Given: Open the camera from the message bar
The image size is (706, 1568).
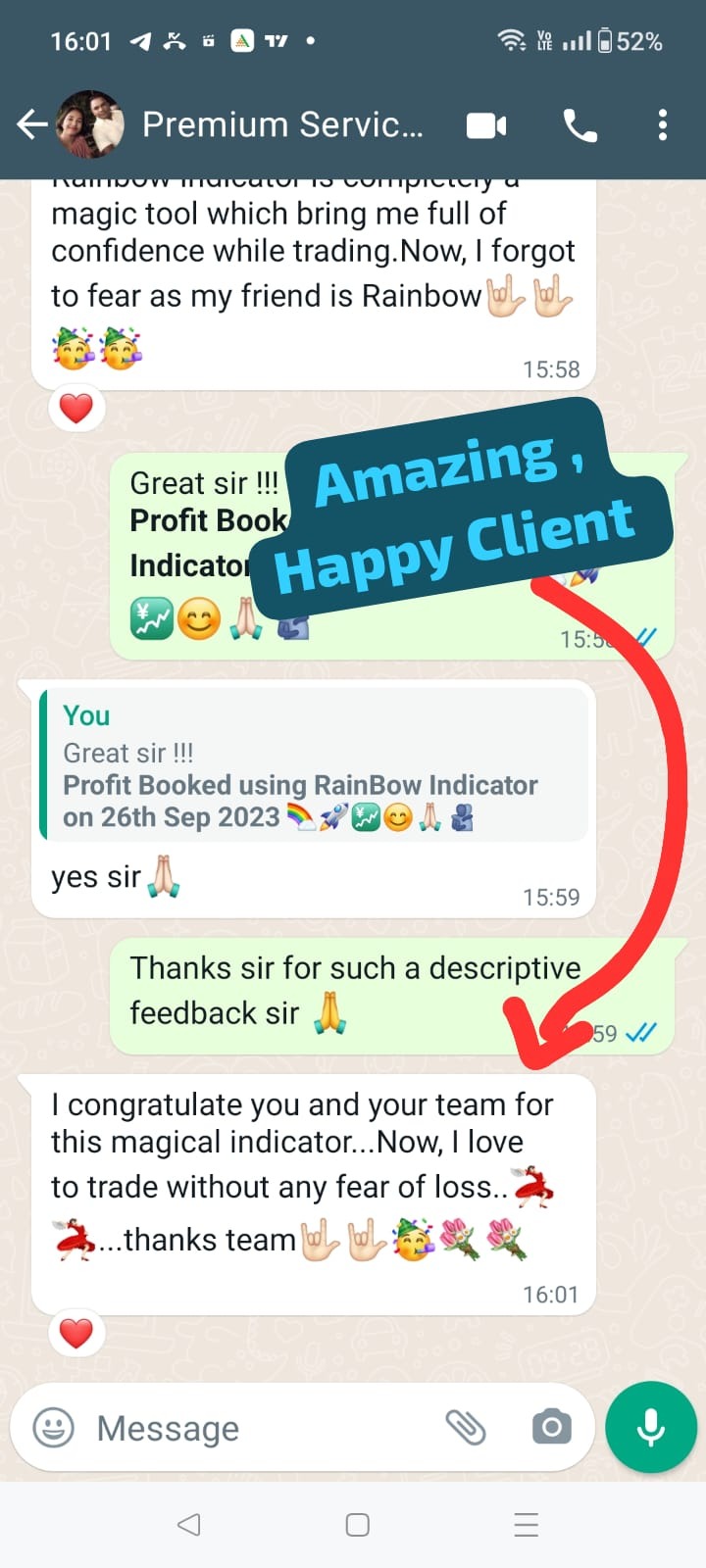Looking at the screenshot, I should click(551, 1428).
